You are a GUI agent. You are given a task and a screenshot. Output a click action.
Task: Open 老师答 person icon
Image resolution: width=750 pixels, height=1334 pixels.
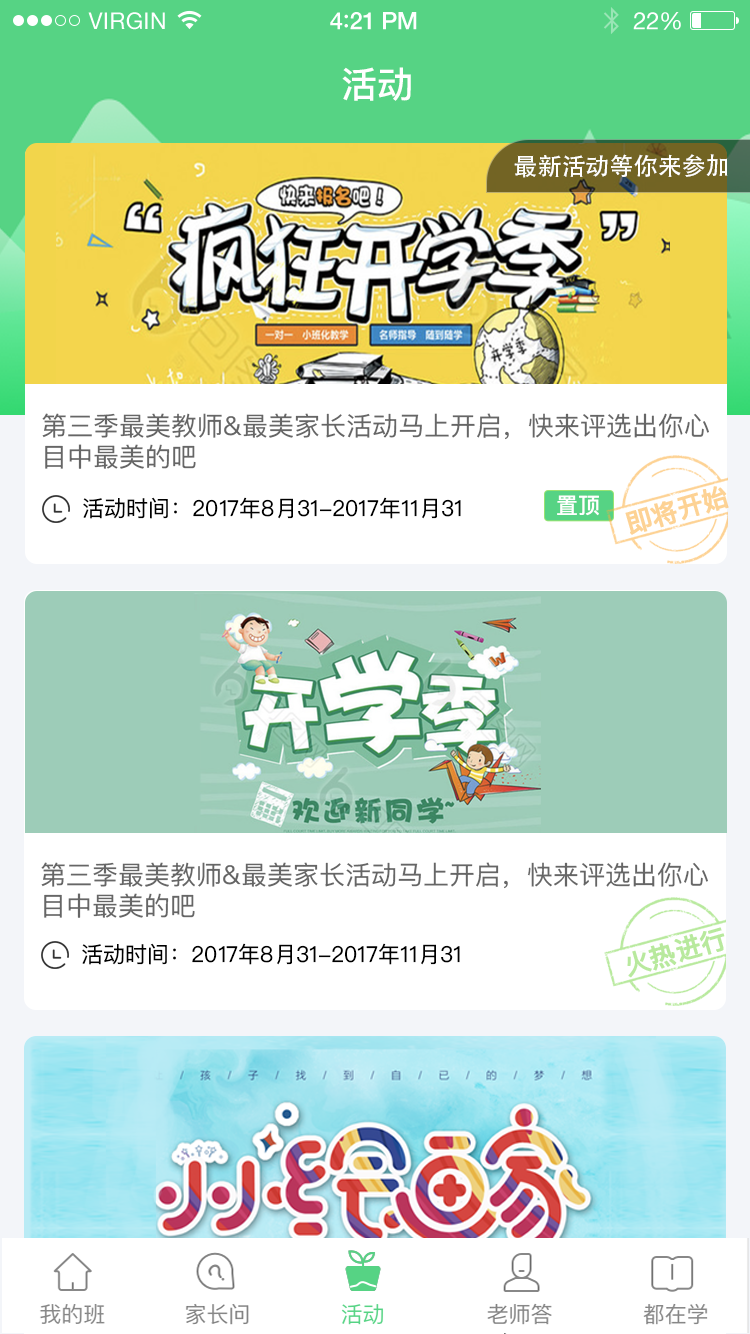point(520,1271)
